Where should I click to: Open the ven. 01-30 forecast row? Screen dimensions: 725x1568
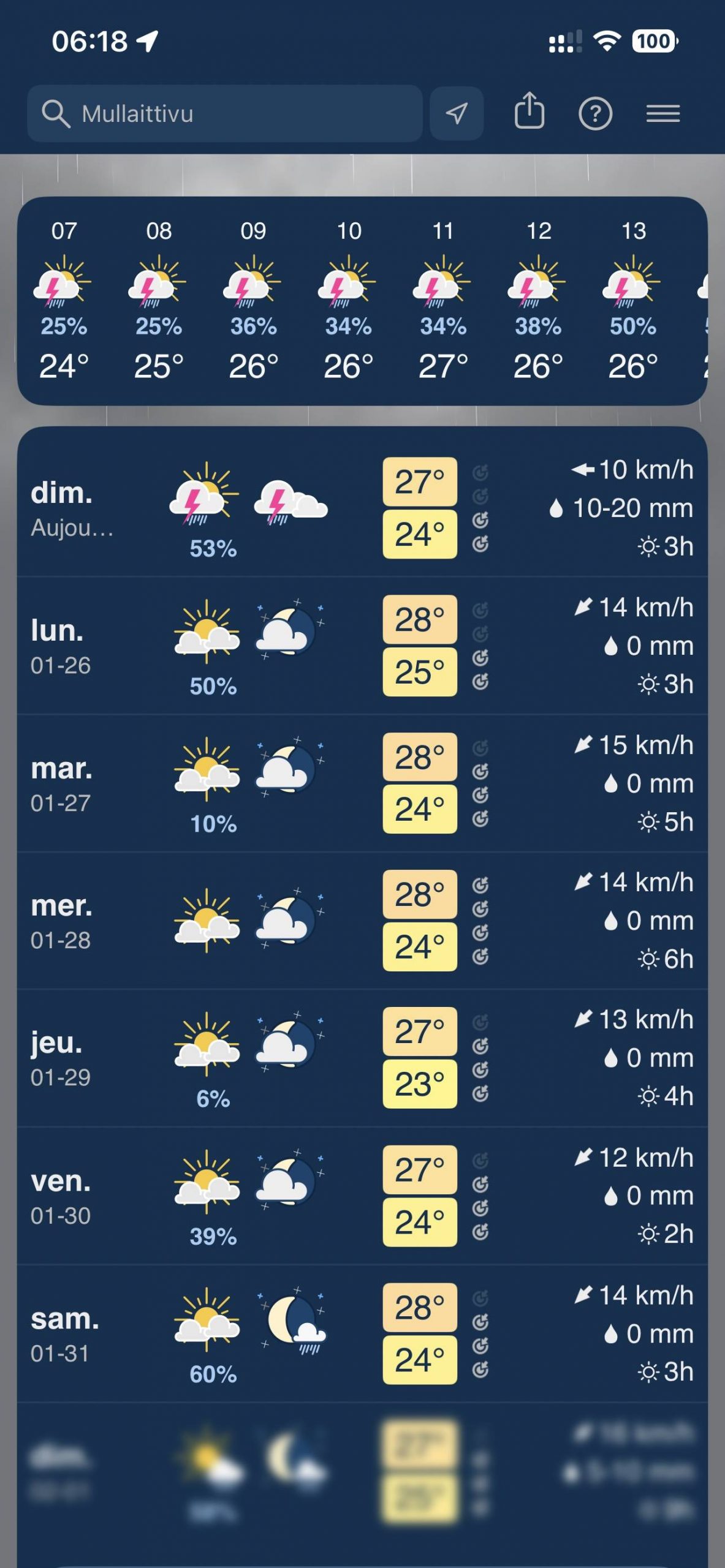coord(362,1196)
